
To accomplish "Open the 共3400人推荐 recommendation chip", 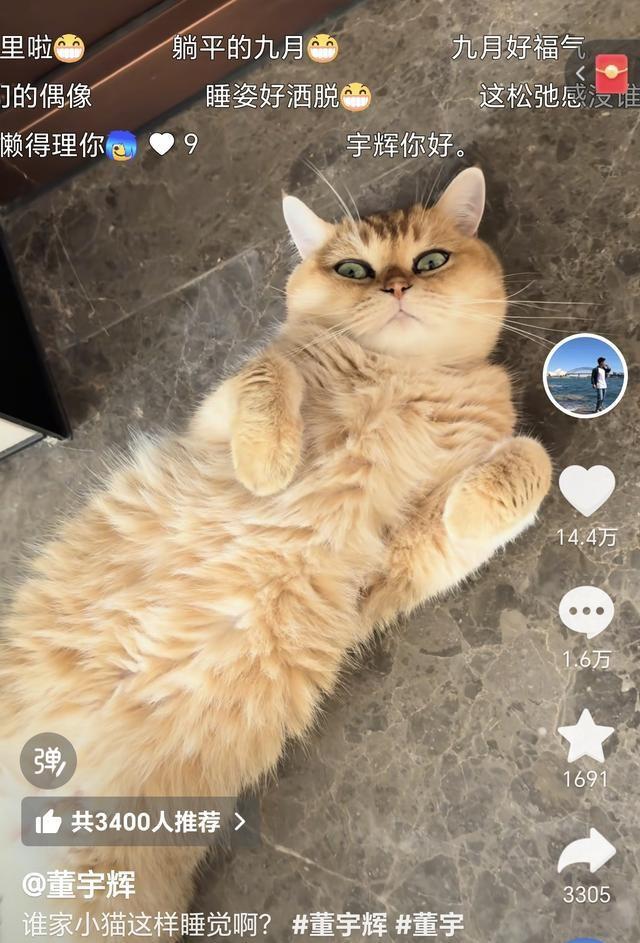I will pos(140,822).
